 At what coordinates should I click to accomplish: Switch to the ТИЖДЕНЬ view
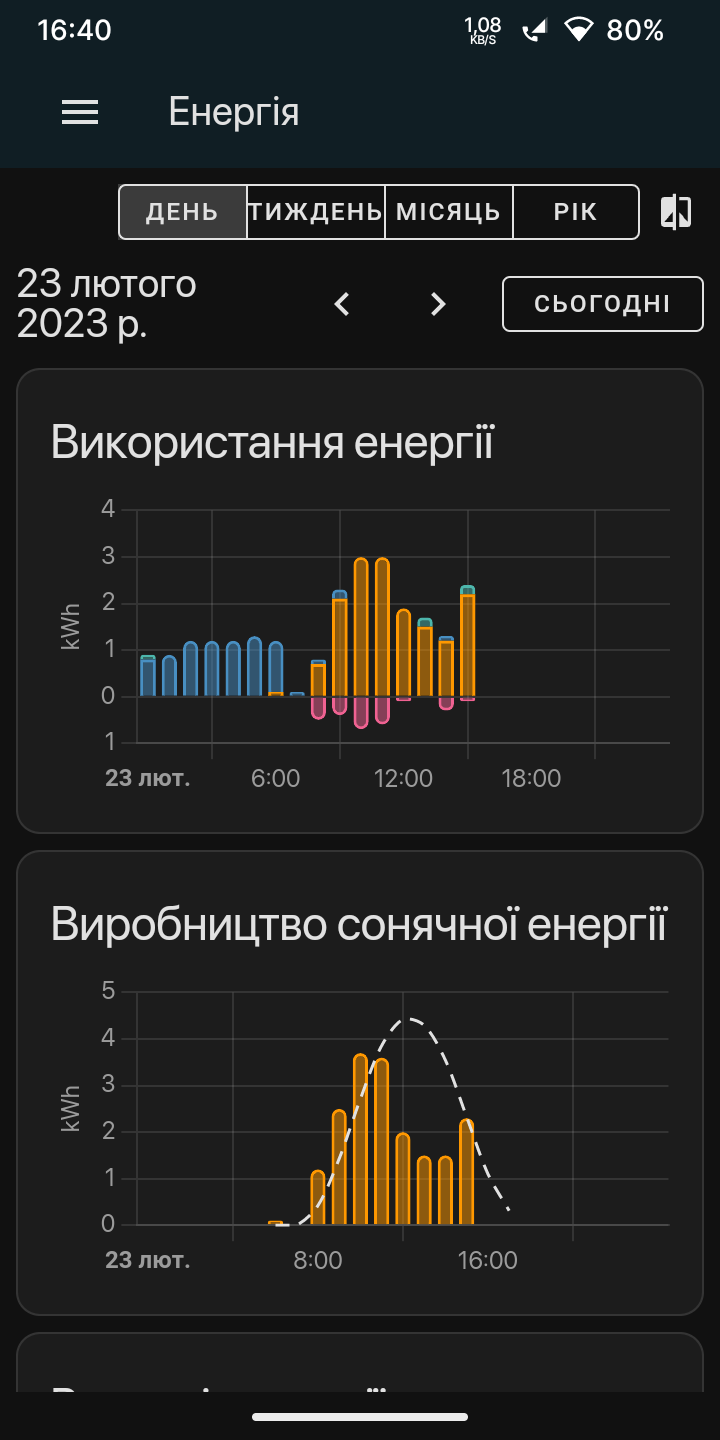point(315,212)
